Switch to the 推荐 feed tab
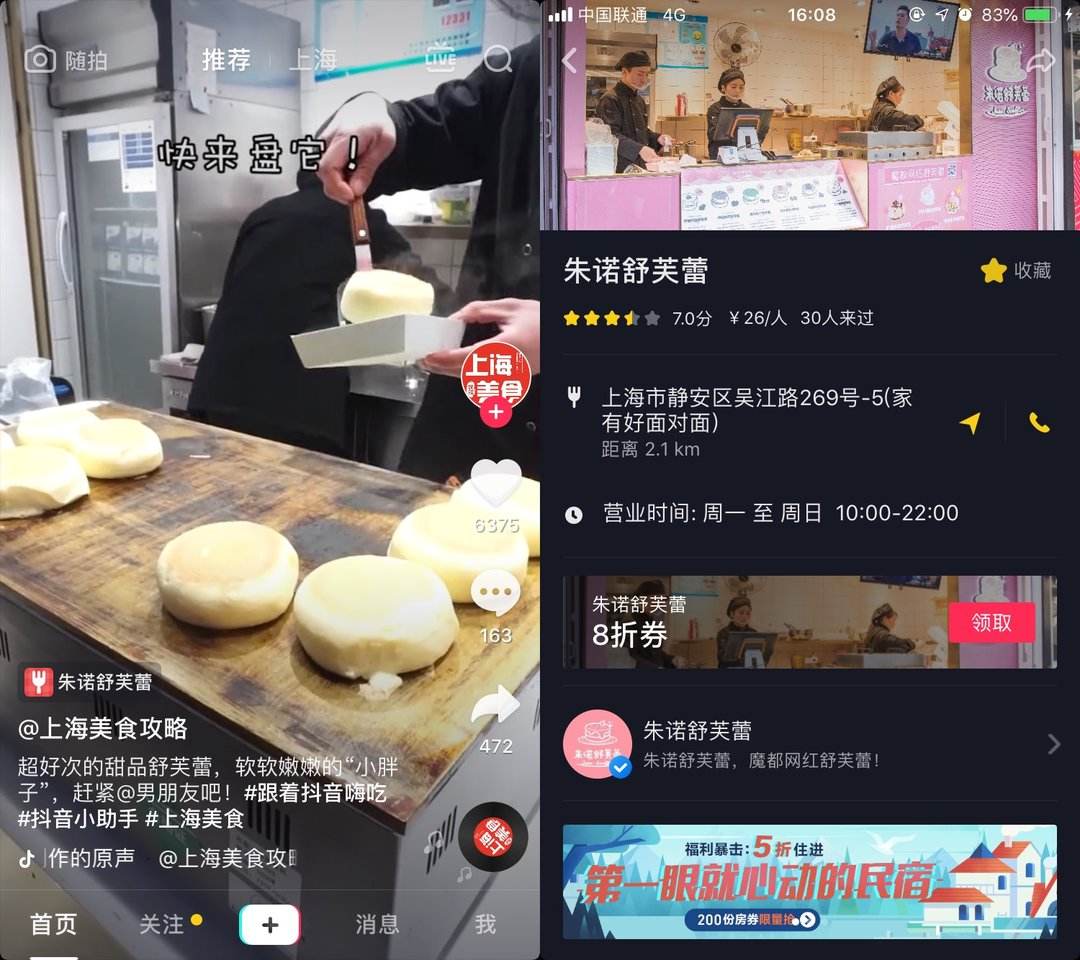Screen dimensions: 1080x960 [x=226, y=60]
